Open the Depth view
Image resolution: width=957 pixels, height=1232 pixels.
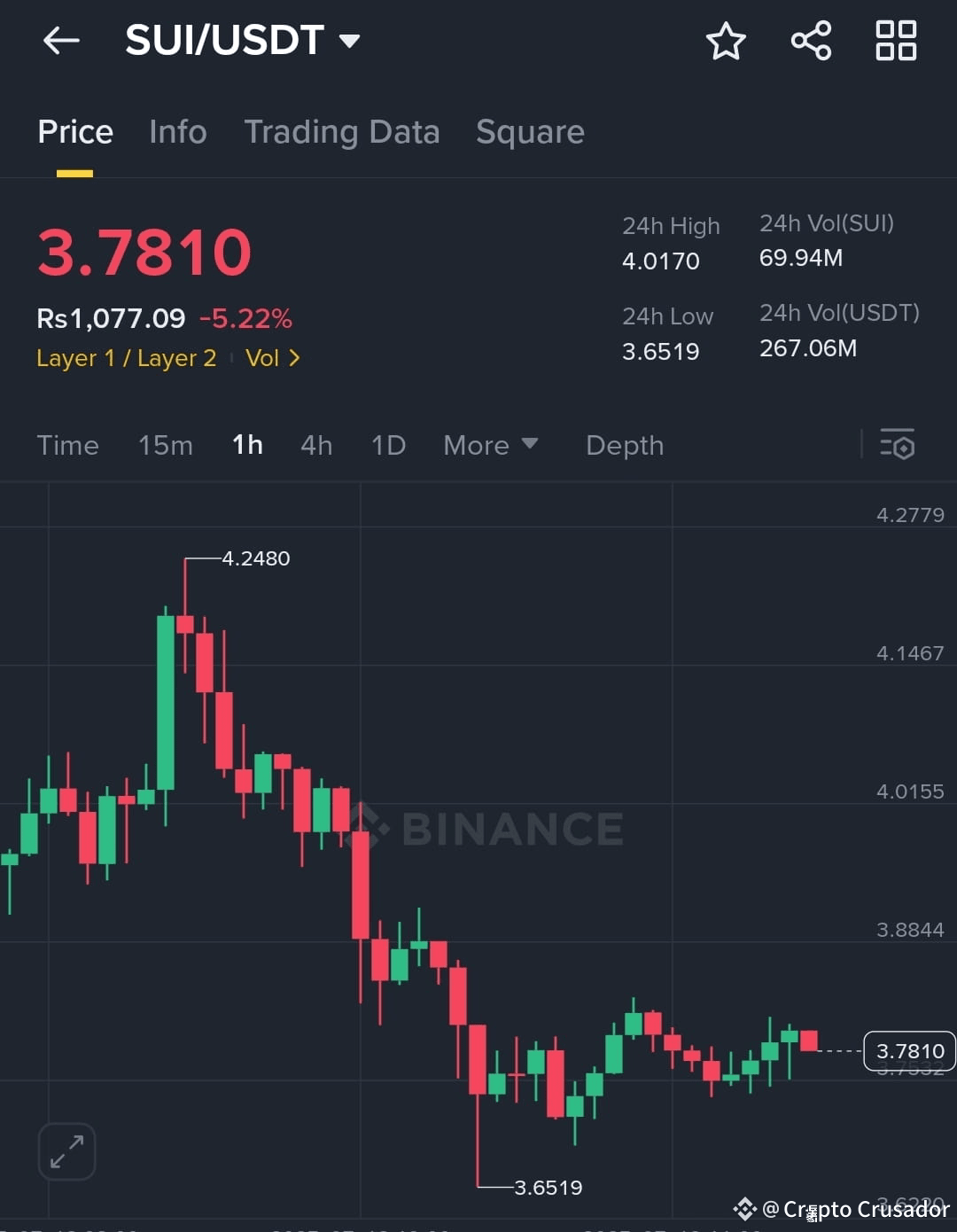(x=625, y=445)
